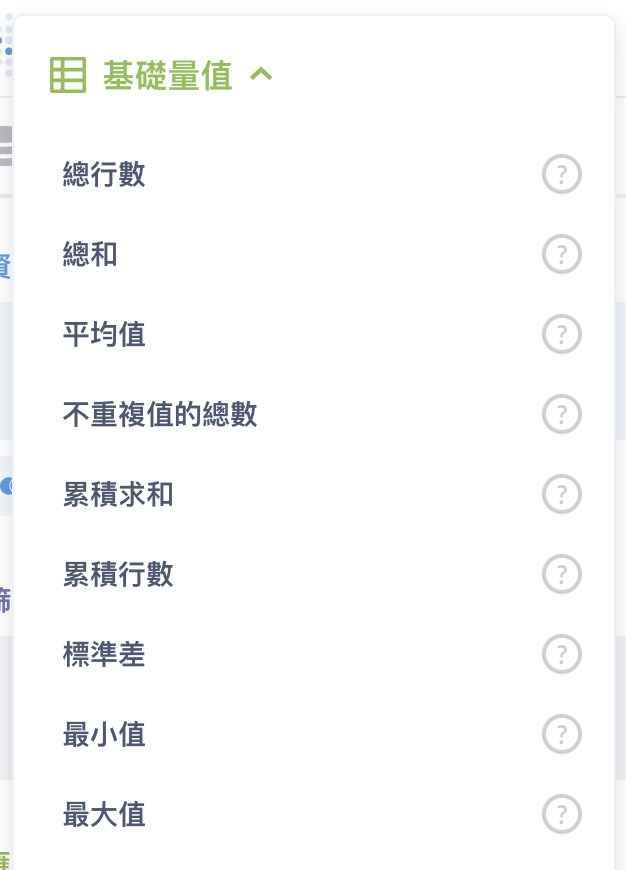Select the 最小值 option
The width and height of the screenshot is (626, 870).
click(x=104, y=735)
